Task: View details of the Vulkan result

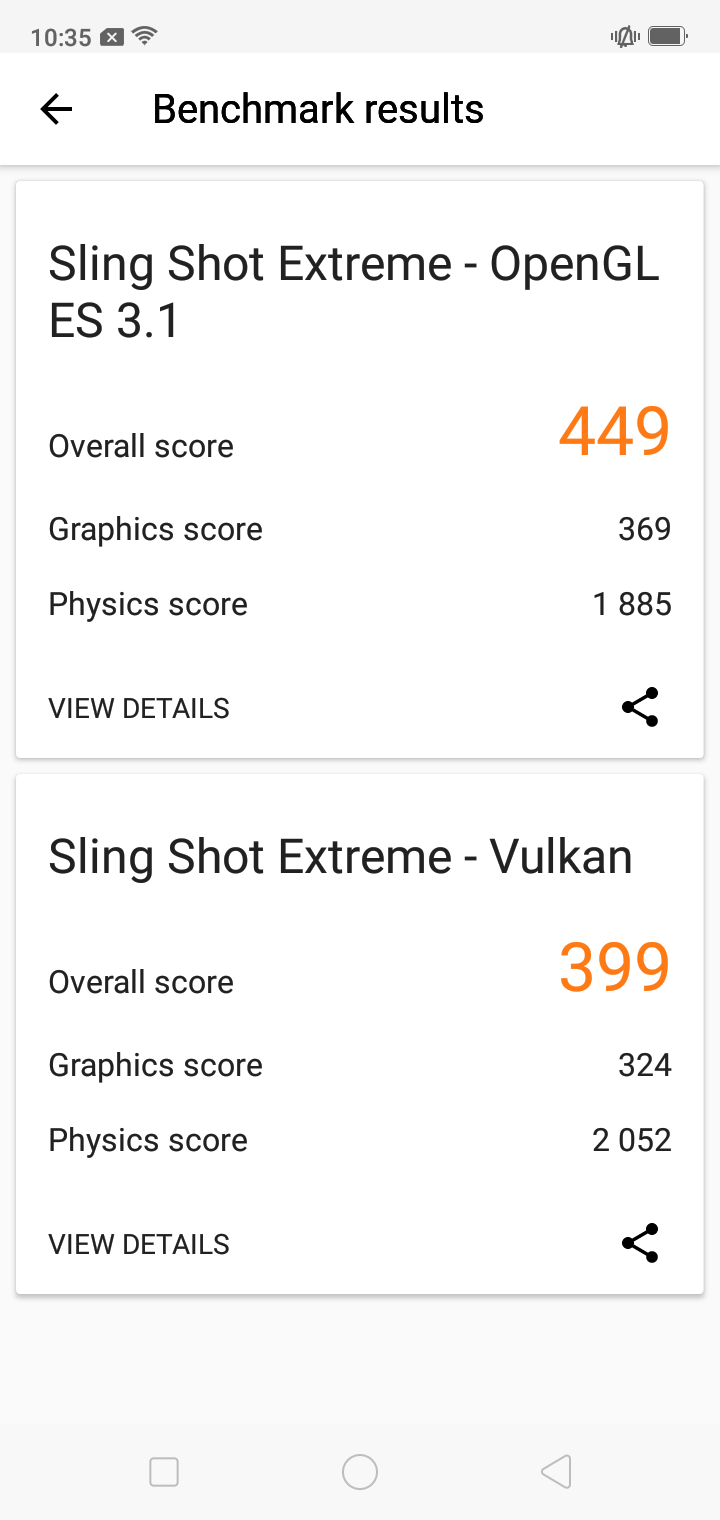Action: [x=139, y=1244]
